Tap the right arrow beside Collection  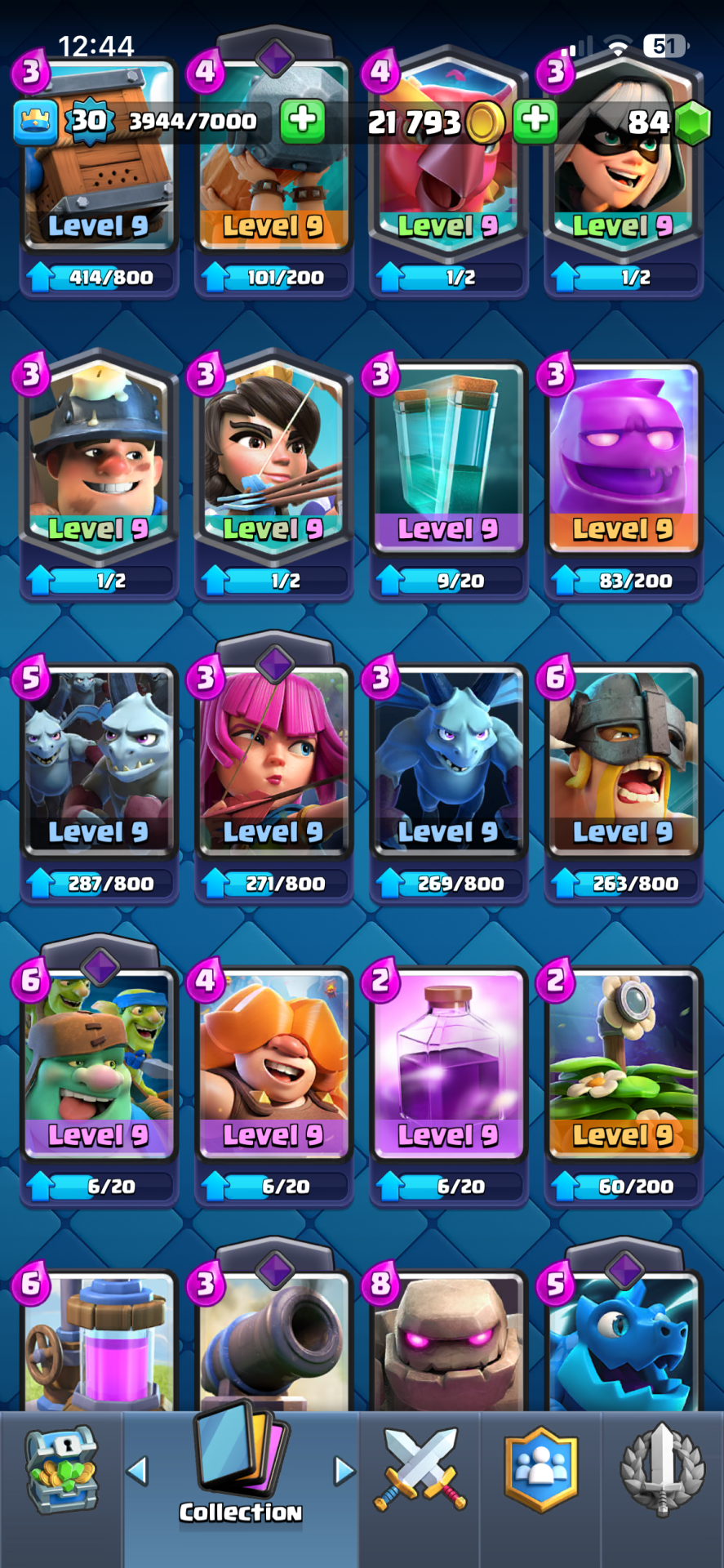[x=344, y=1471]
